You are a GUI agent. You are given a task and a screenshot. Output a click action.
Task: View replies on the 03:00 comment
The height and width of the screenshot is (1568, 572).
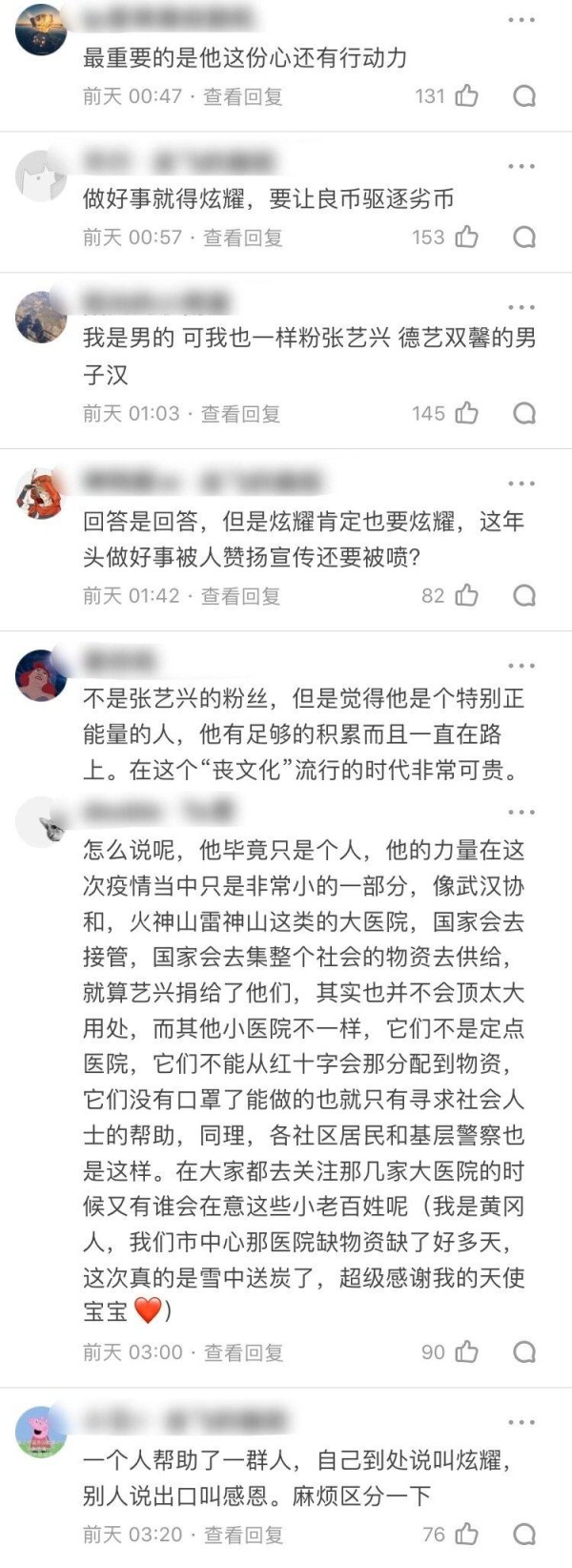[x=243, y=1351]
